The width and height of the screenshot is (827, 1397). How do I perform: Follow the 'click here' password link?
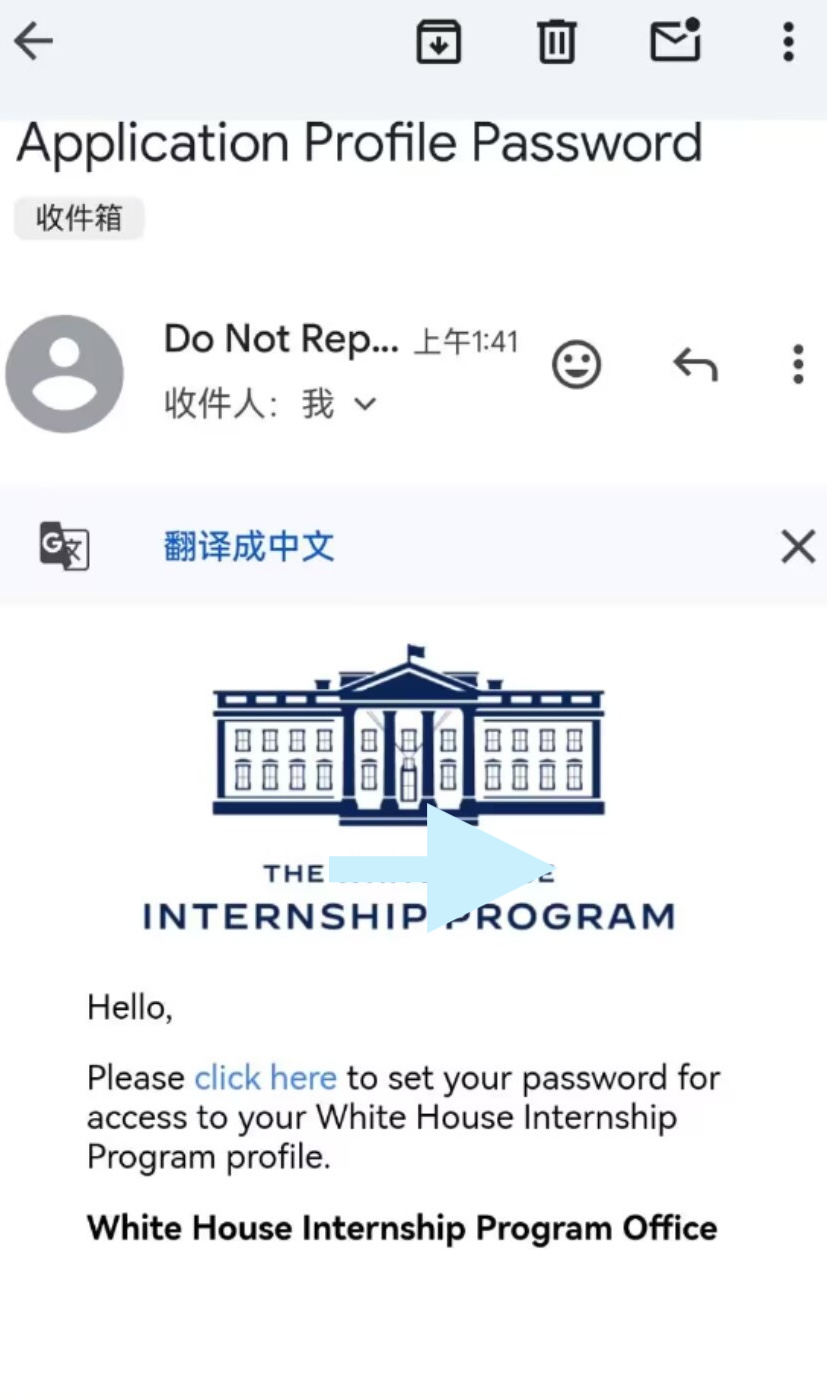pyautogui.click(x=265, y=1078)
